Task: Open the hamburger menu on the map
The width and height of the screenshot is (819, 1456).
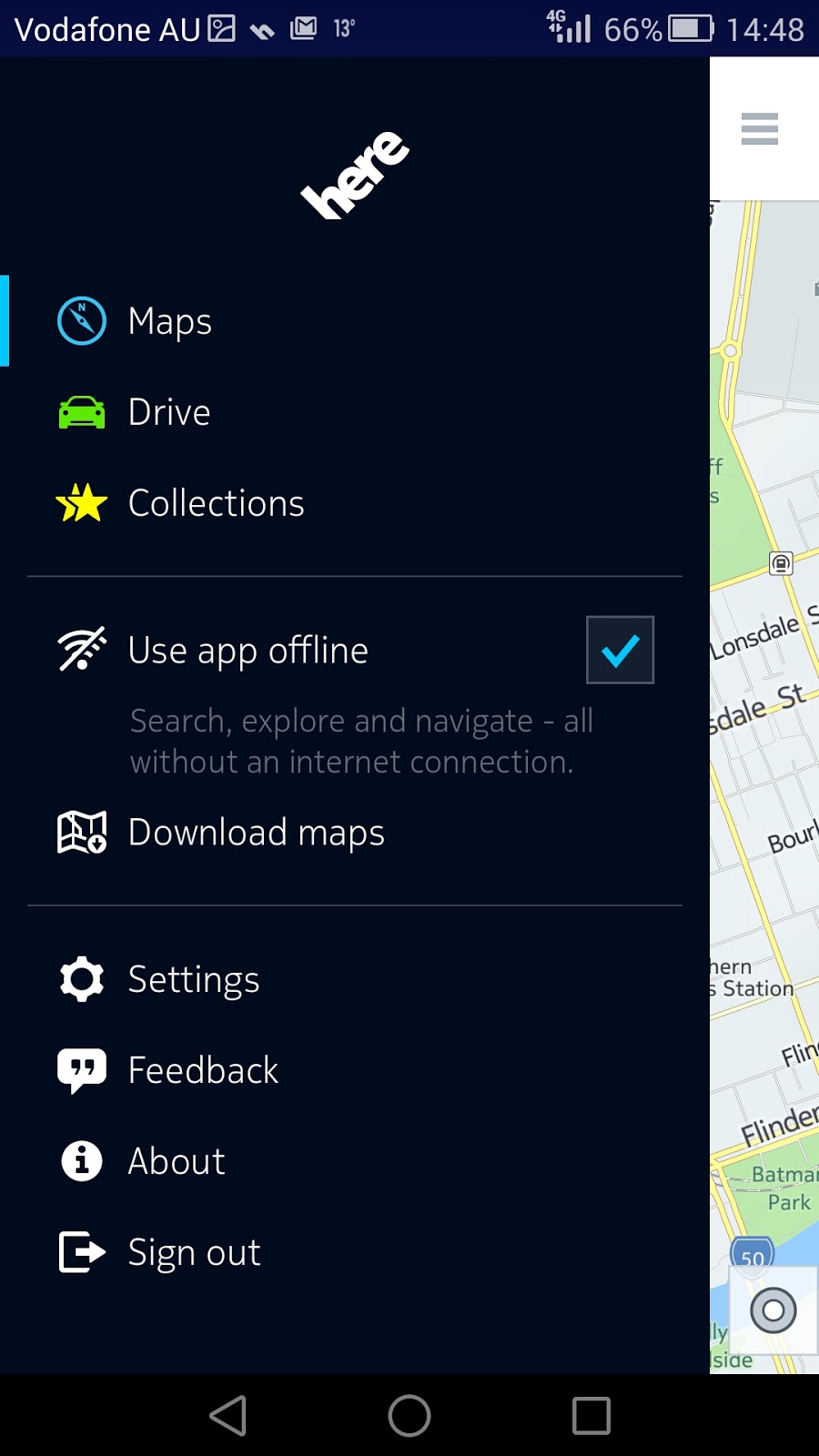Action: pyautogui.click(x=758, y=129)
